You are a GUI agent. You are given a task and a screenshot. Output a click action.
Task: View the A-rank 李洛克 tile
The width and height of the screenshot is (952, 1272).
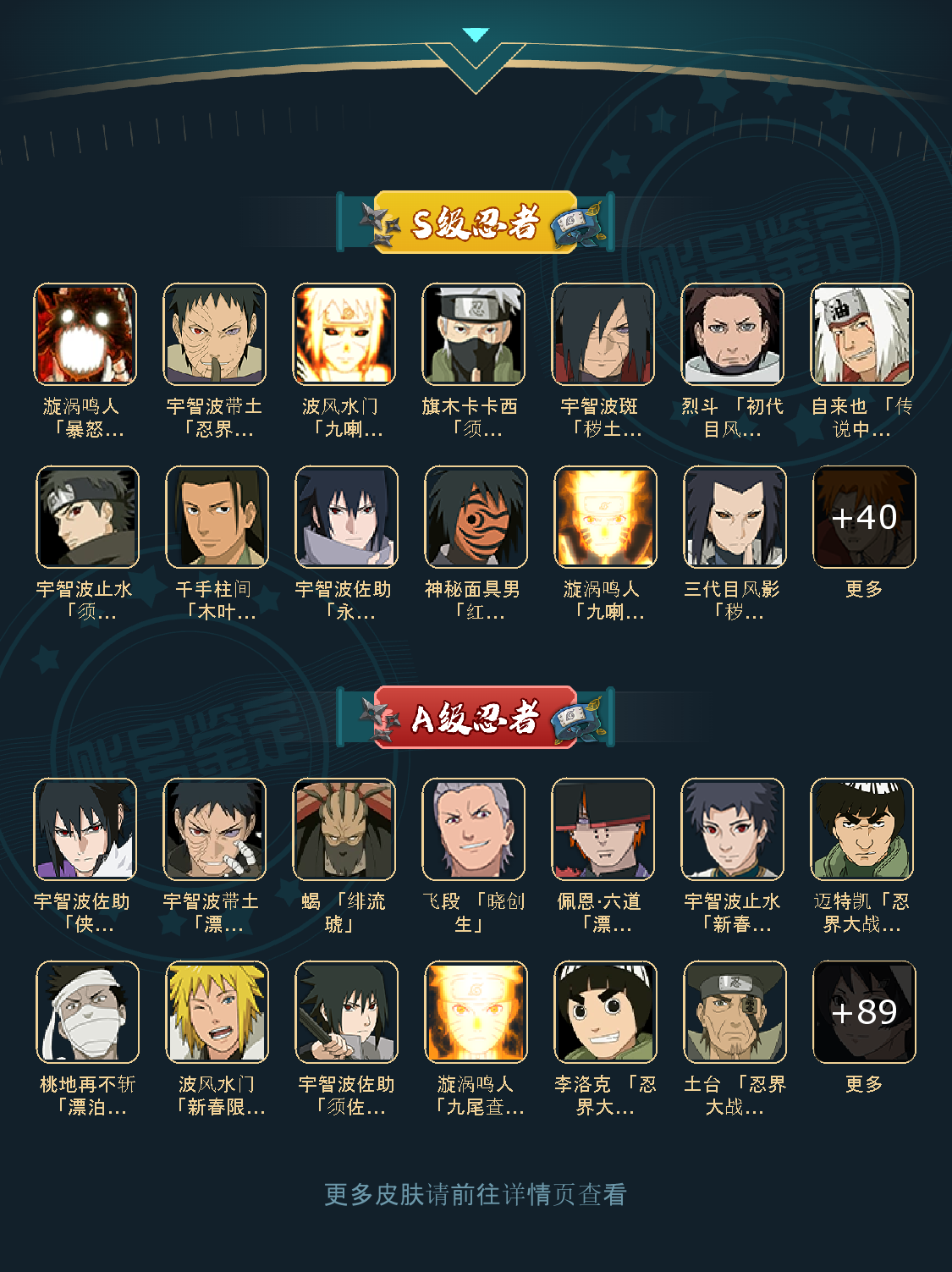[x=605, y=1012]
